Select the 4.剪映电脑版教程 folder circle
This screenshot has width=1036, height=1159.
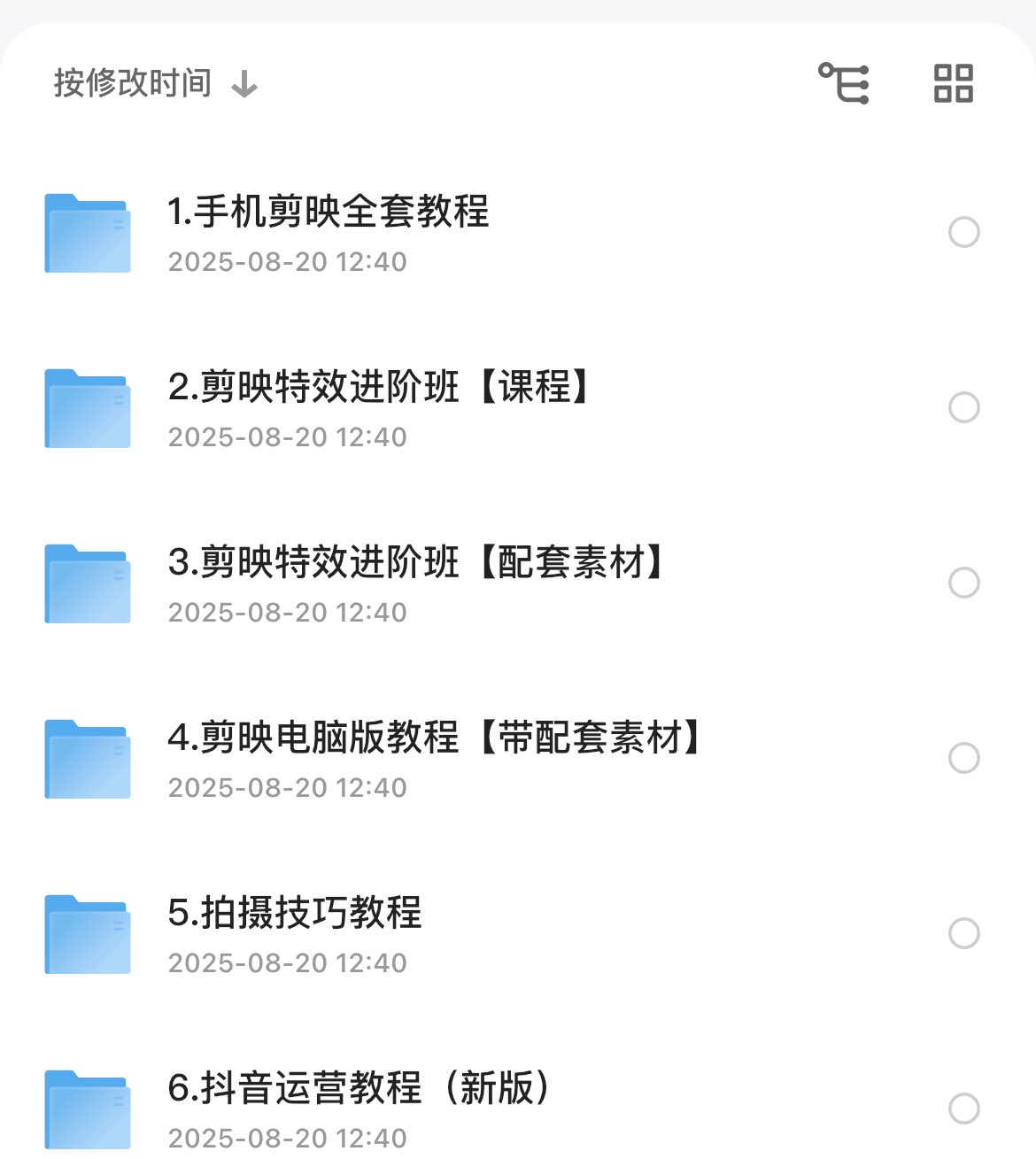963,758
